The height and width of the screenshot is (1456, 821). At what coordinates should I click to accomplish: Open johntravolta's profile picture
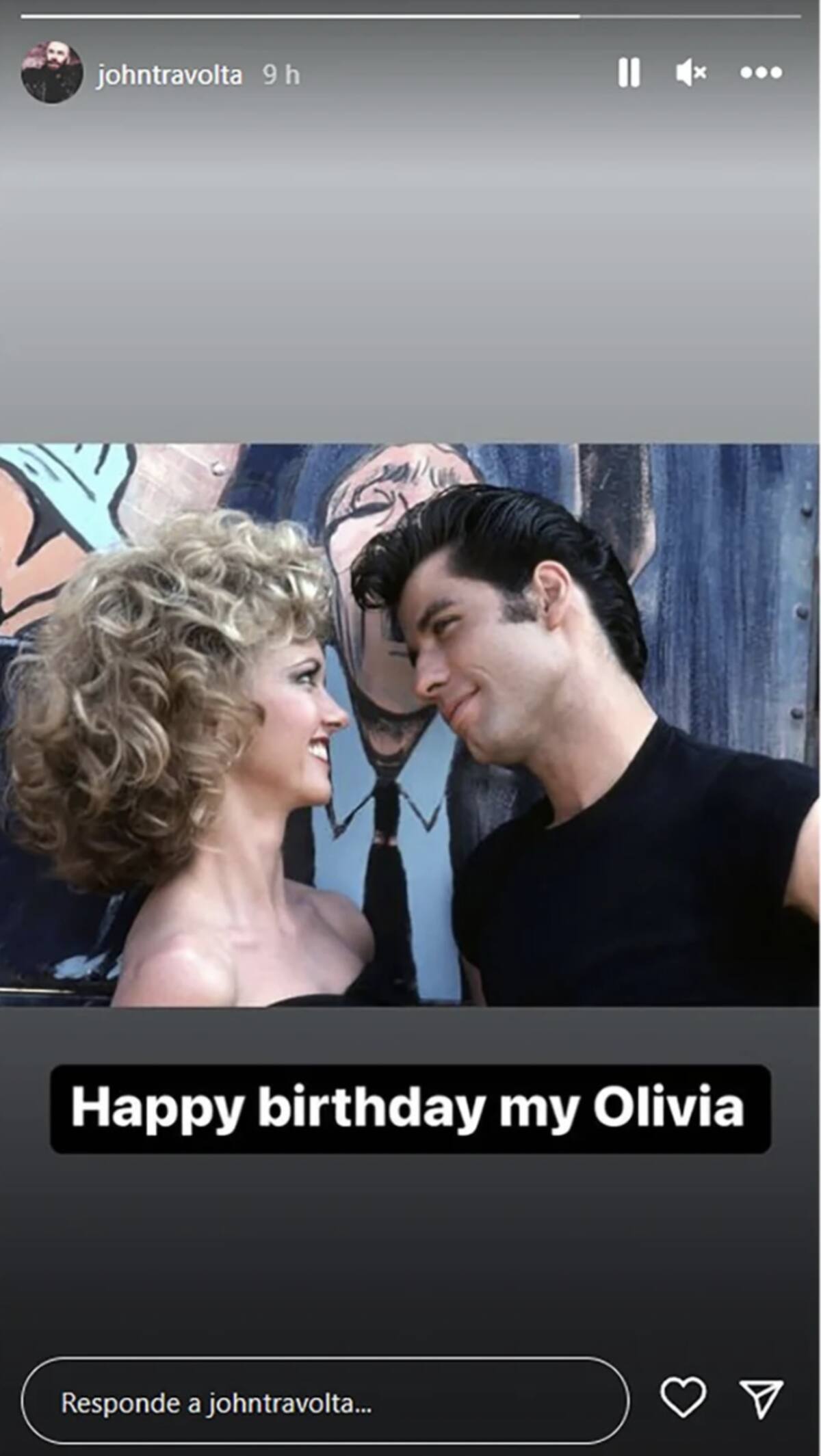(51, 72)
